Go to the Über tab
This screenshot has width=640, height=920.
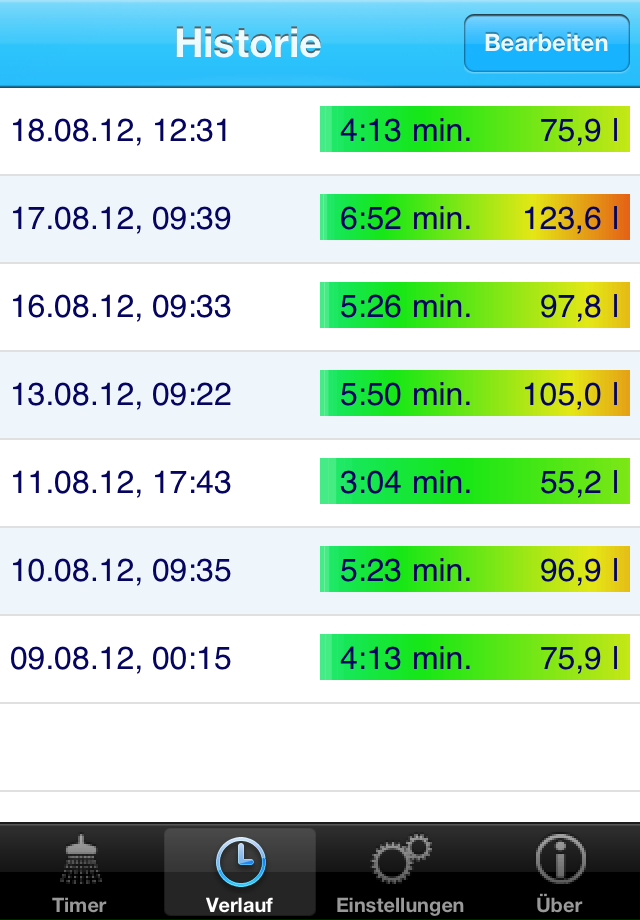tap(560, 872)
